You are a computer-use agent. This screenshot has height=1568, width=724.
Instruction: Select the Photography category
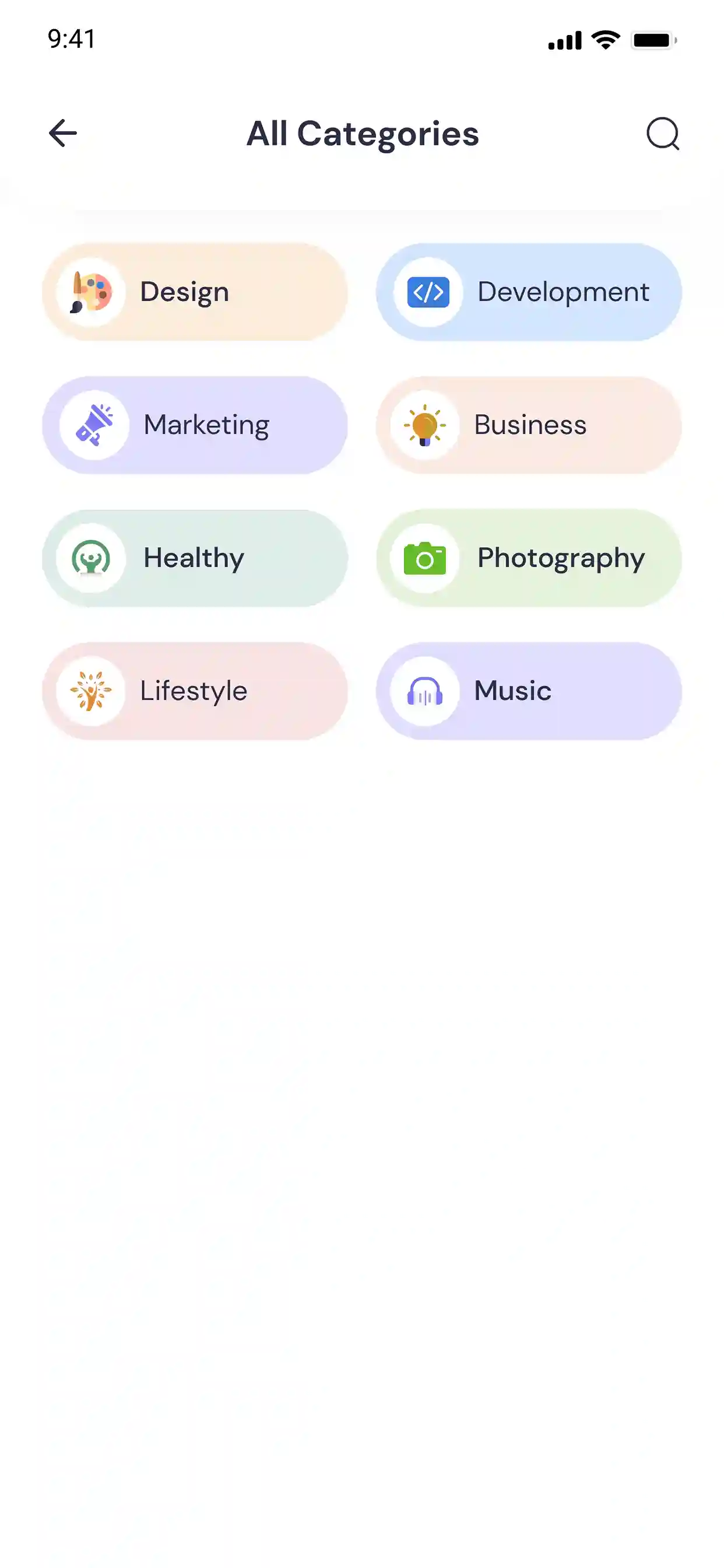pyautogui.click(x=529, y=558)
